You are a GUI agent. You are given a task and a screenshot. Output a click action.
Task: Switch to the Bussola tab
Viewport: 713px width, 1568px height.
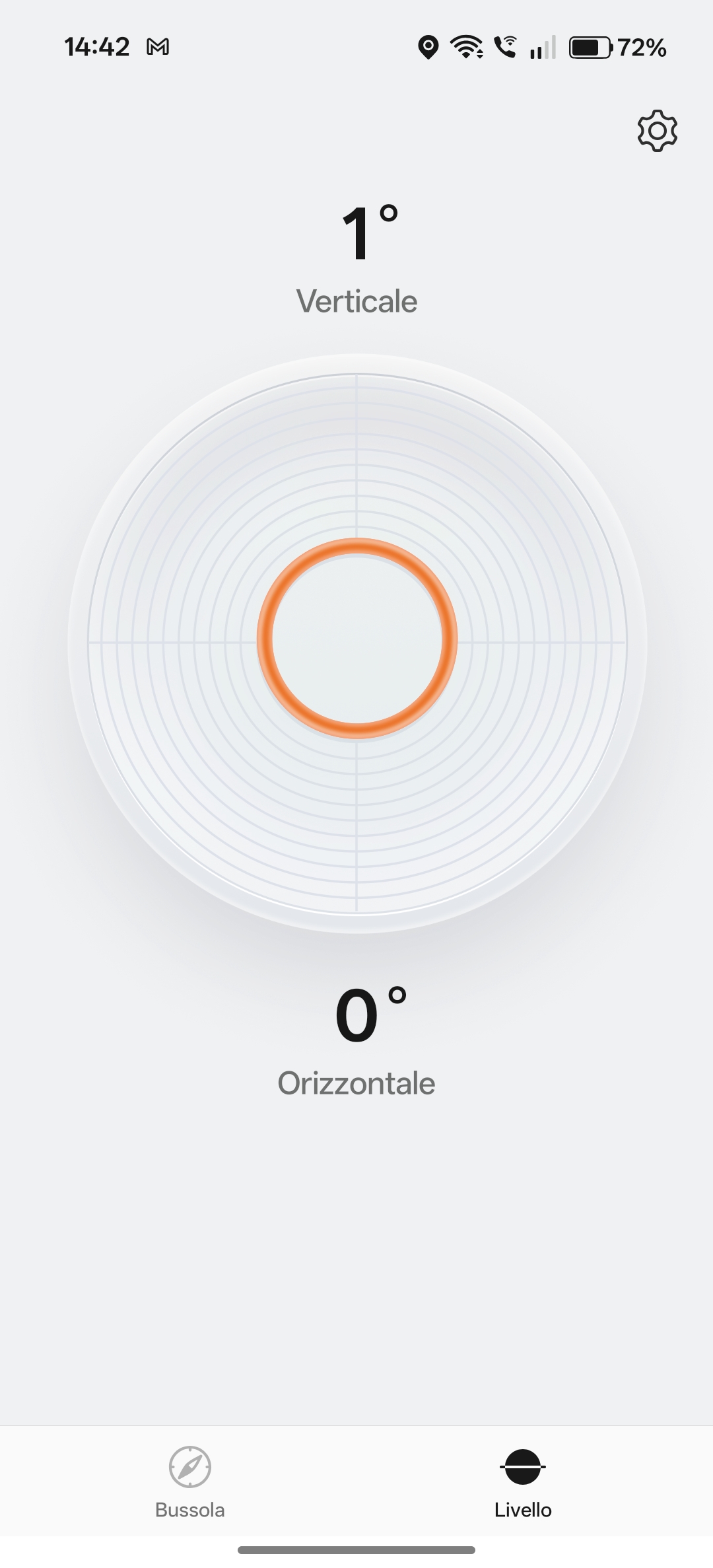(190, 1481)
